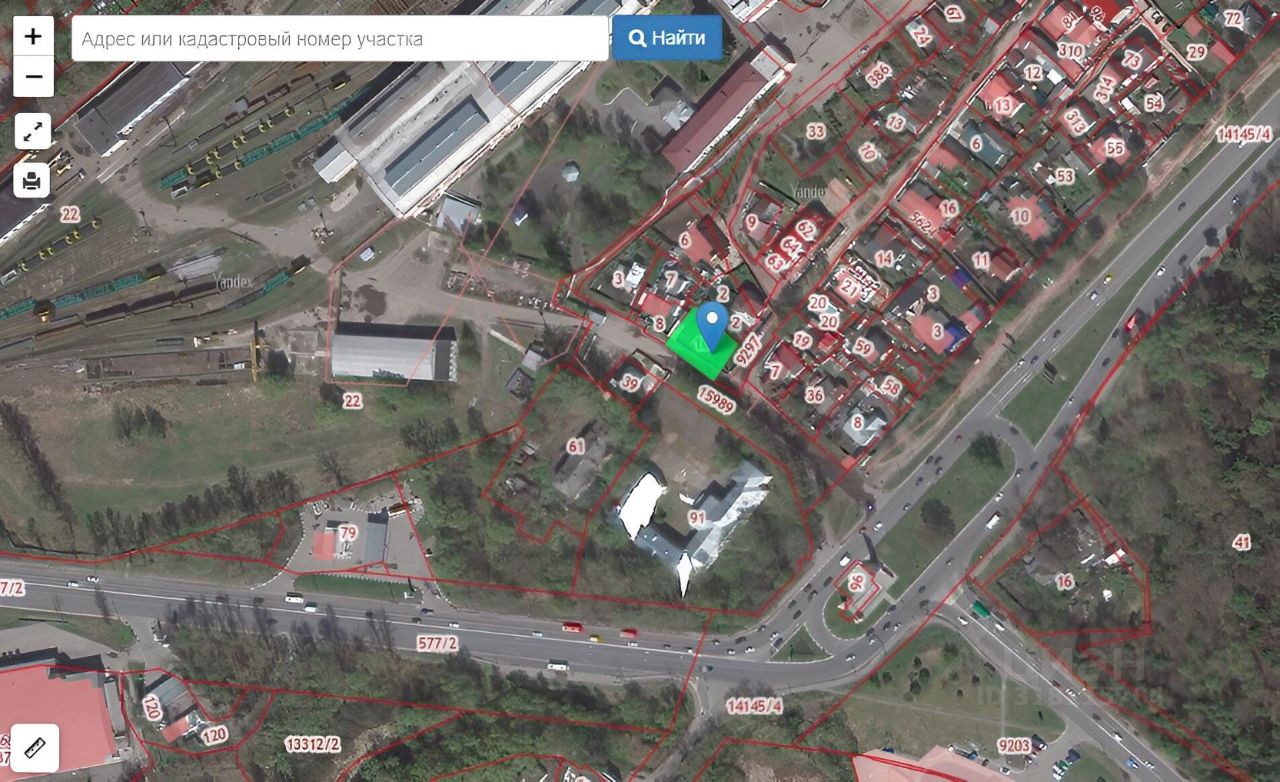Zoom in on the map
The image size is (1280, 782).
[x=33, y=37]
